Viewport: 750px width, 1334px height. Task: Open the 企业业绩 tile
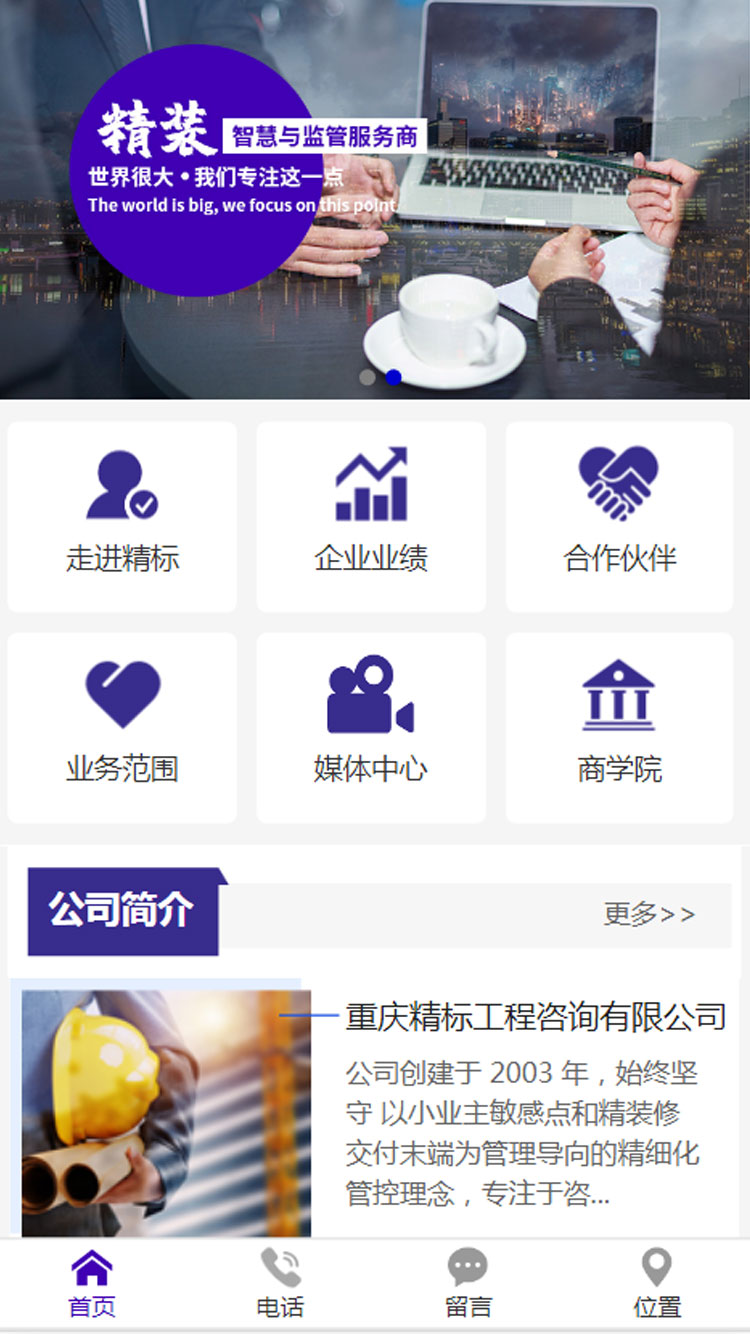tap(371, 516)
